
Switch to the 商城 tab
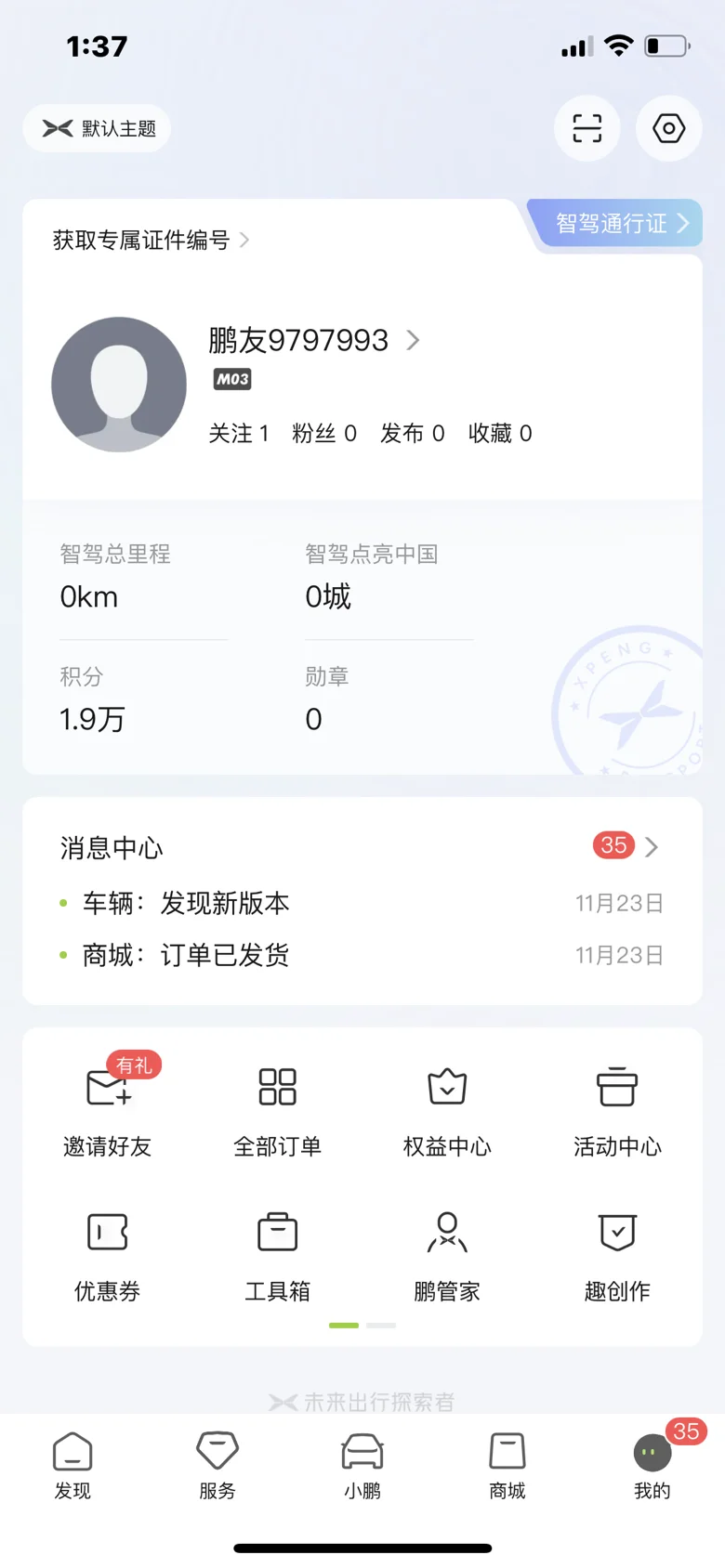click(507, 1465)
